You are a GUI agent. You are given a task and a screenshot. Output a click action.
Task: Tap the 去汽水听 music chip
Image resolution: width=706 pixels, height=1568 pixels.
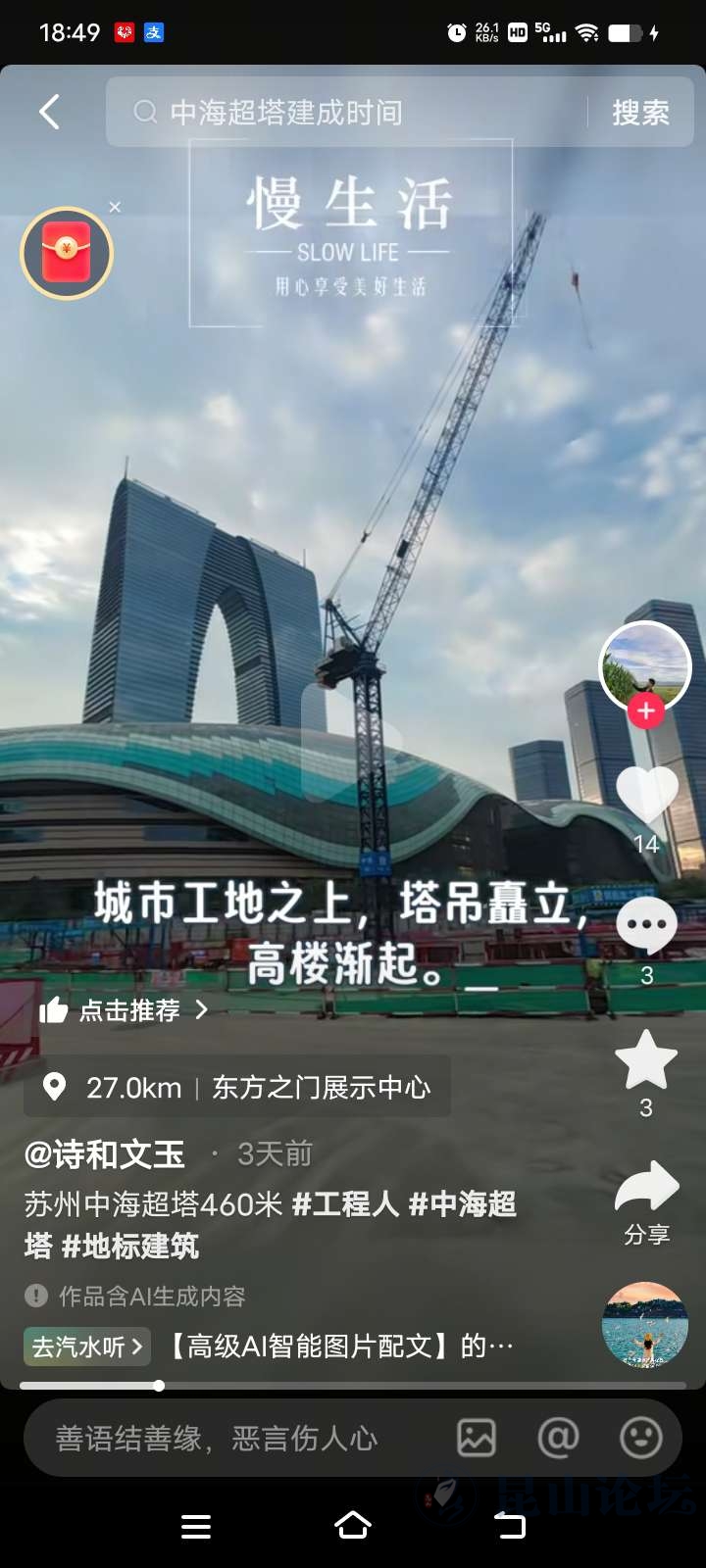pyautogui.click(x=86, y=1347)
